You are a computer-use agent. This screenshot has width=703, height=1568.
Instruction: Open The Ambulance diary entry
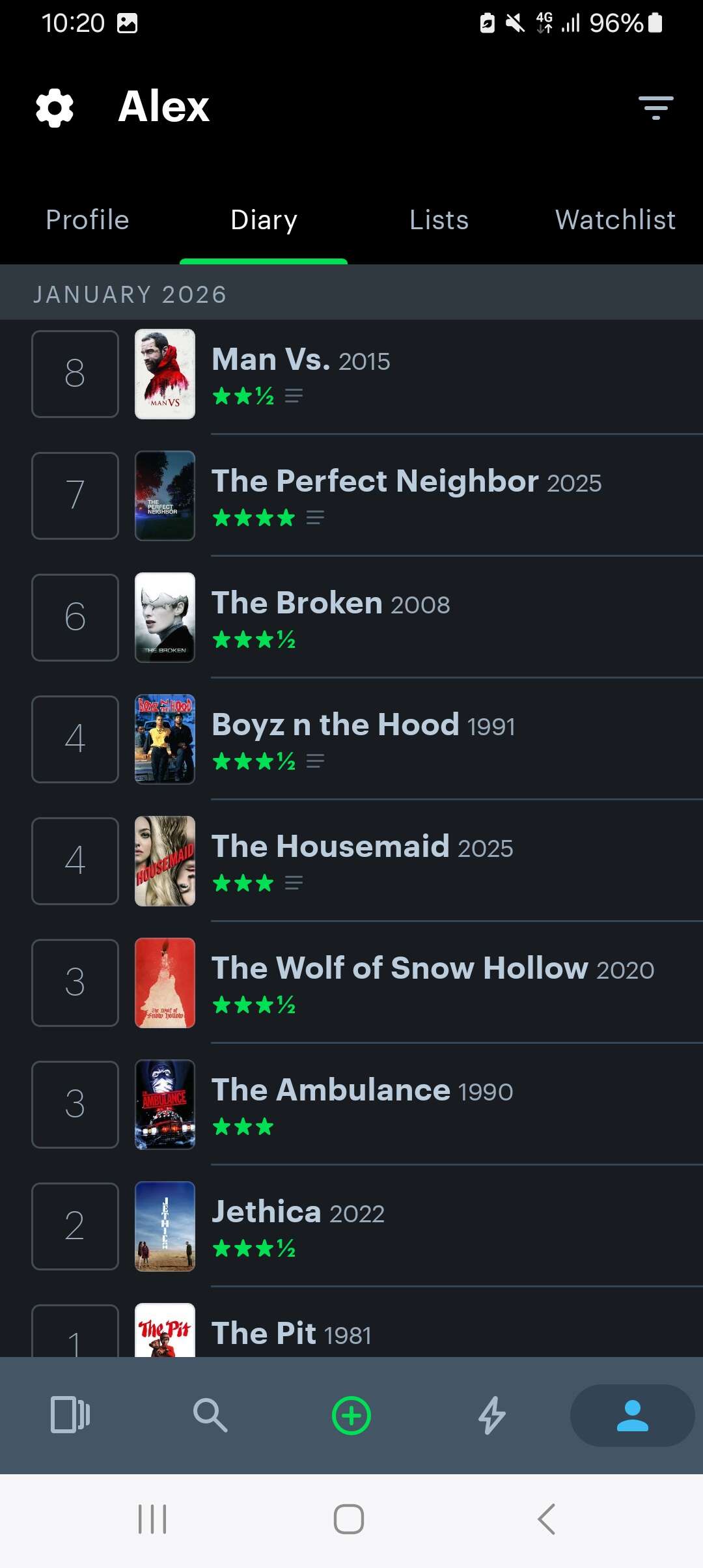pyautogui.click(x=362, y=1091)
